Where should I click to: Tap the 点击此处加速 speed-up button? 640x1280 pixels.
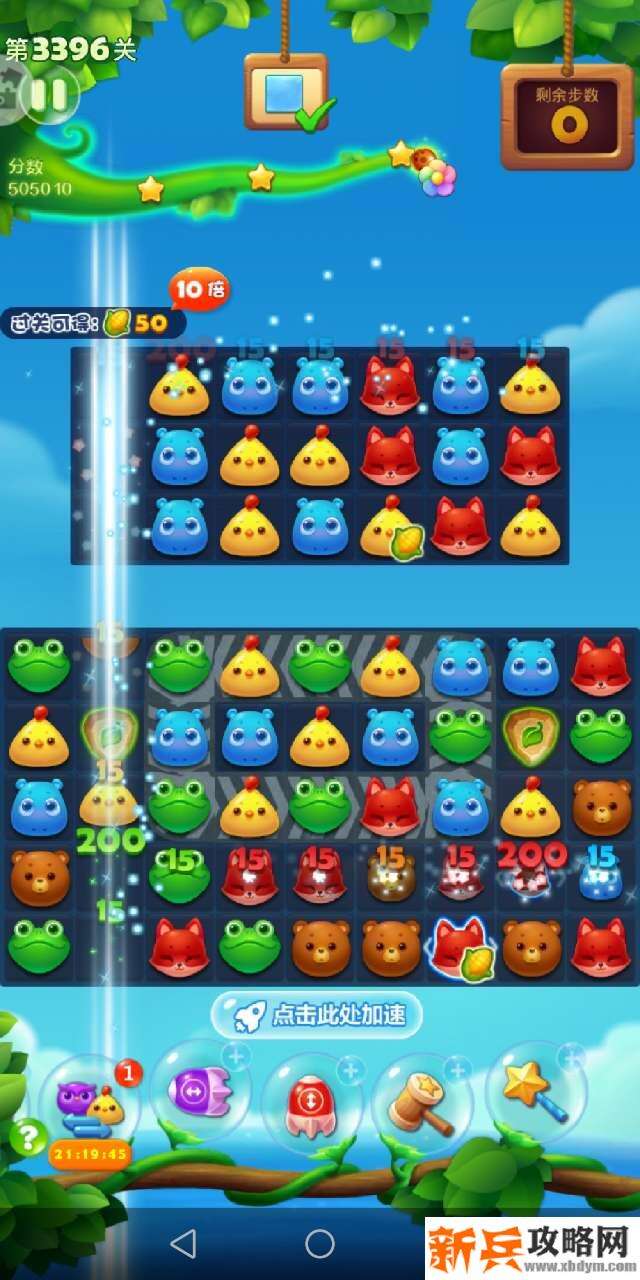coord(317,1015)
